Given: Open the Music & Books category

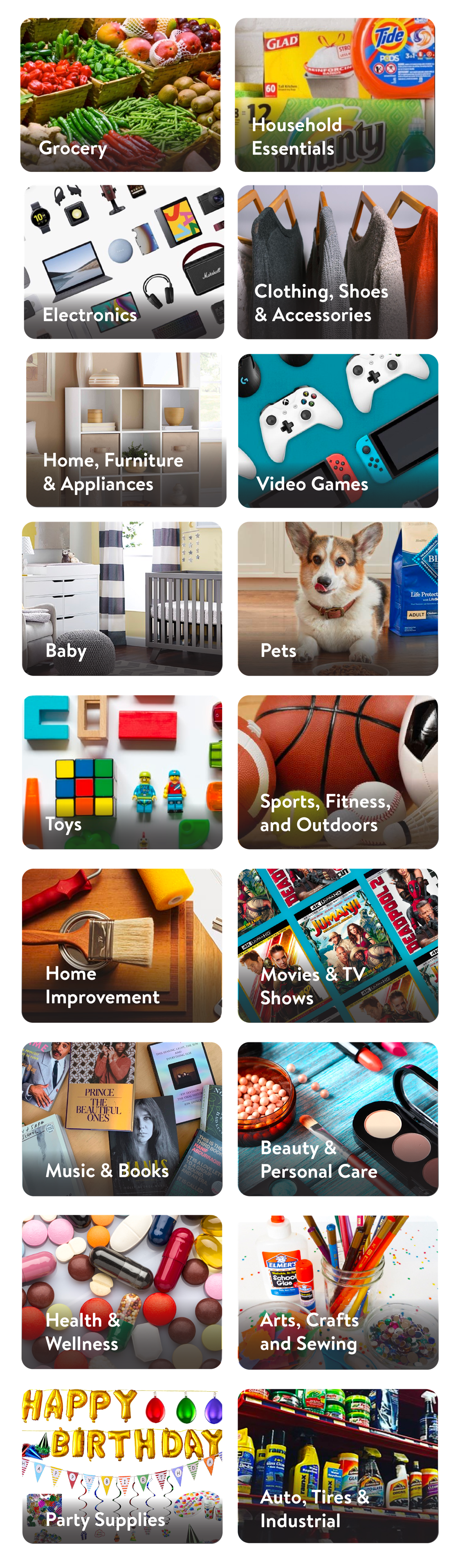Looking at the screenshot, I should (x=122, y=1119).
